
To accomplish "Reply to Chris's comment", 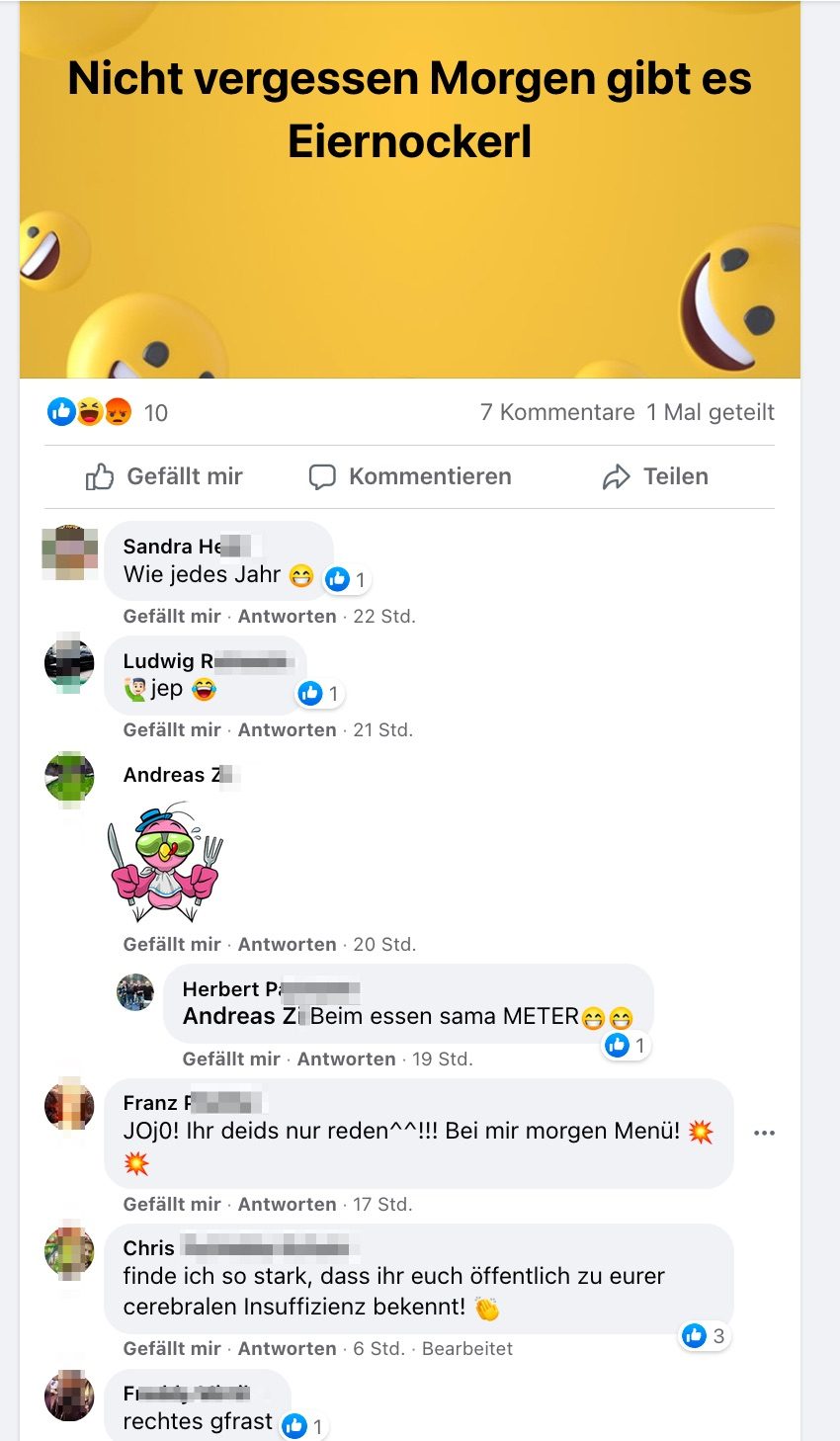I will [x=287, y=1348].
